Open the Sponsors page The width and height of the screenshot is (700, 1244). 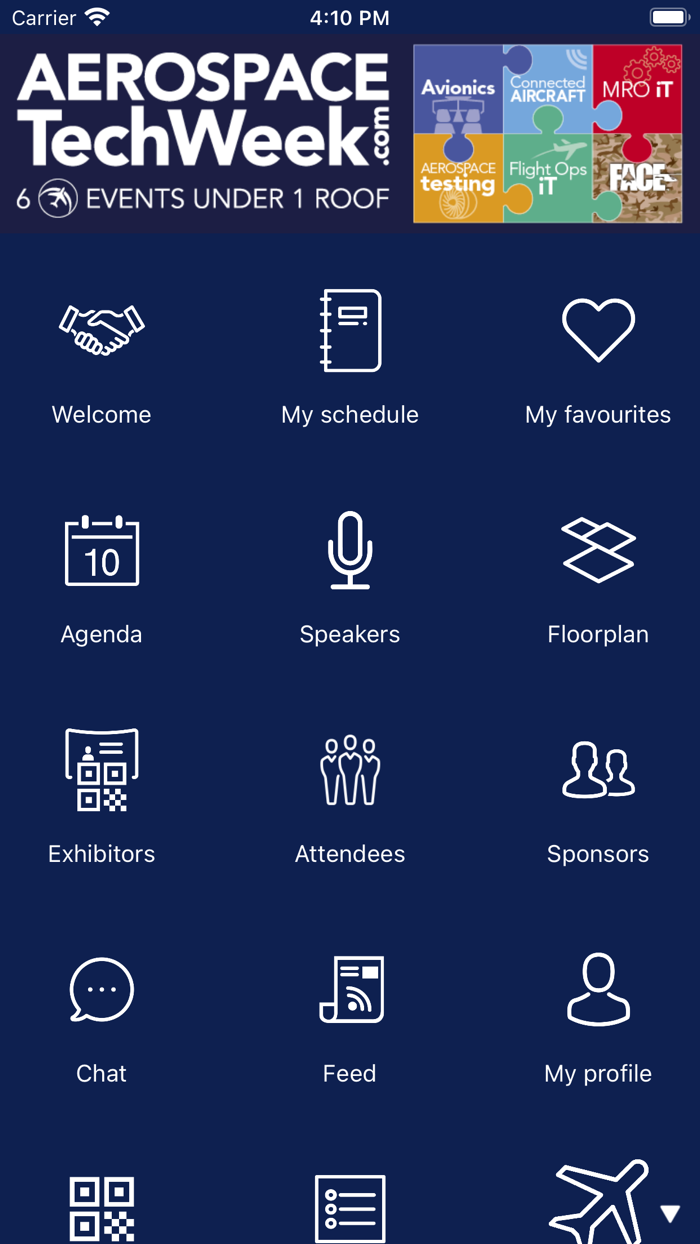[598, 797]
